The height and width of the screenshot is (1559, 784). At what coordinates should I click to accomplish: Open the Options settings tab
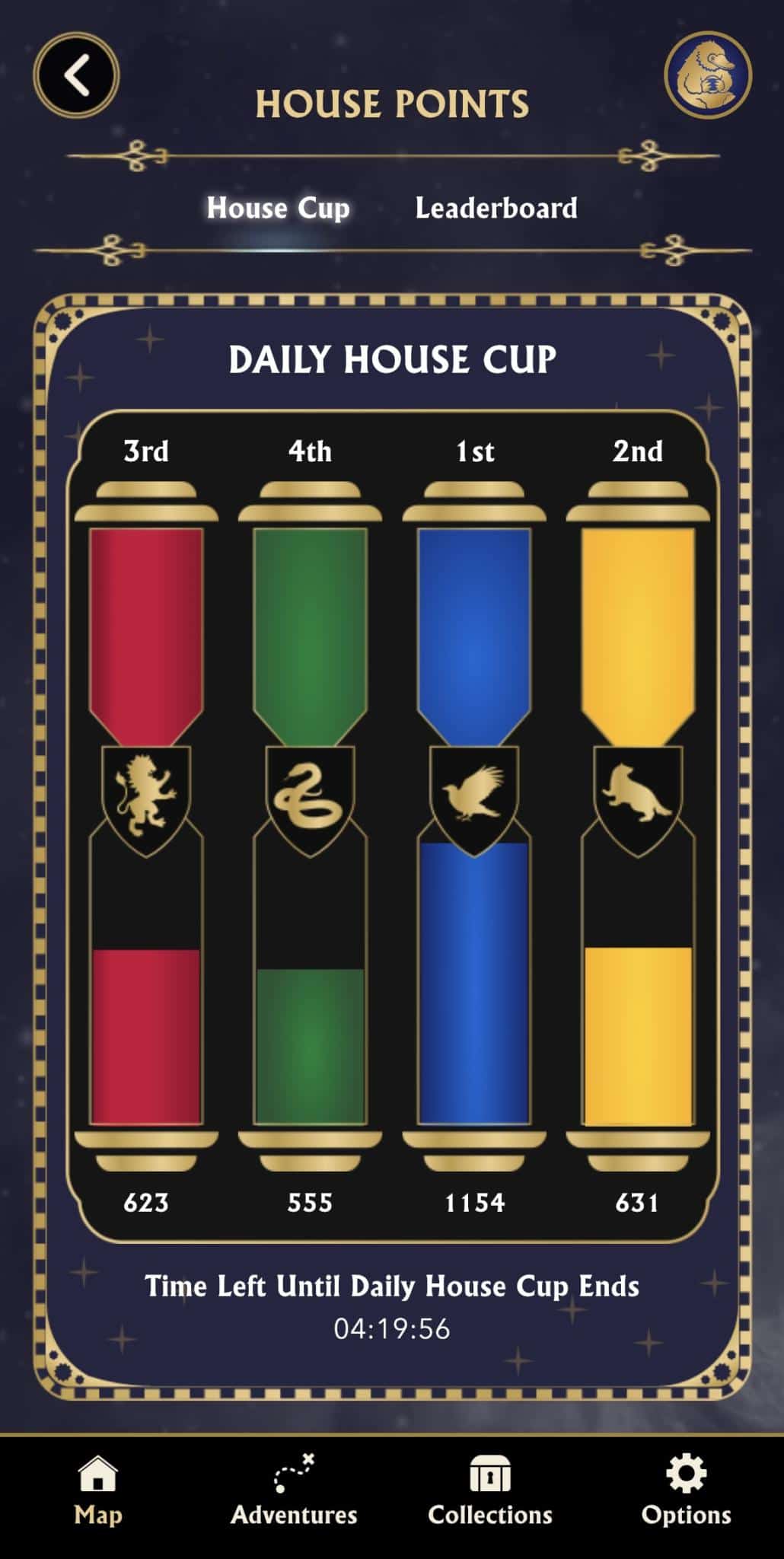tap(686, 1490)
